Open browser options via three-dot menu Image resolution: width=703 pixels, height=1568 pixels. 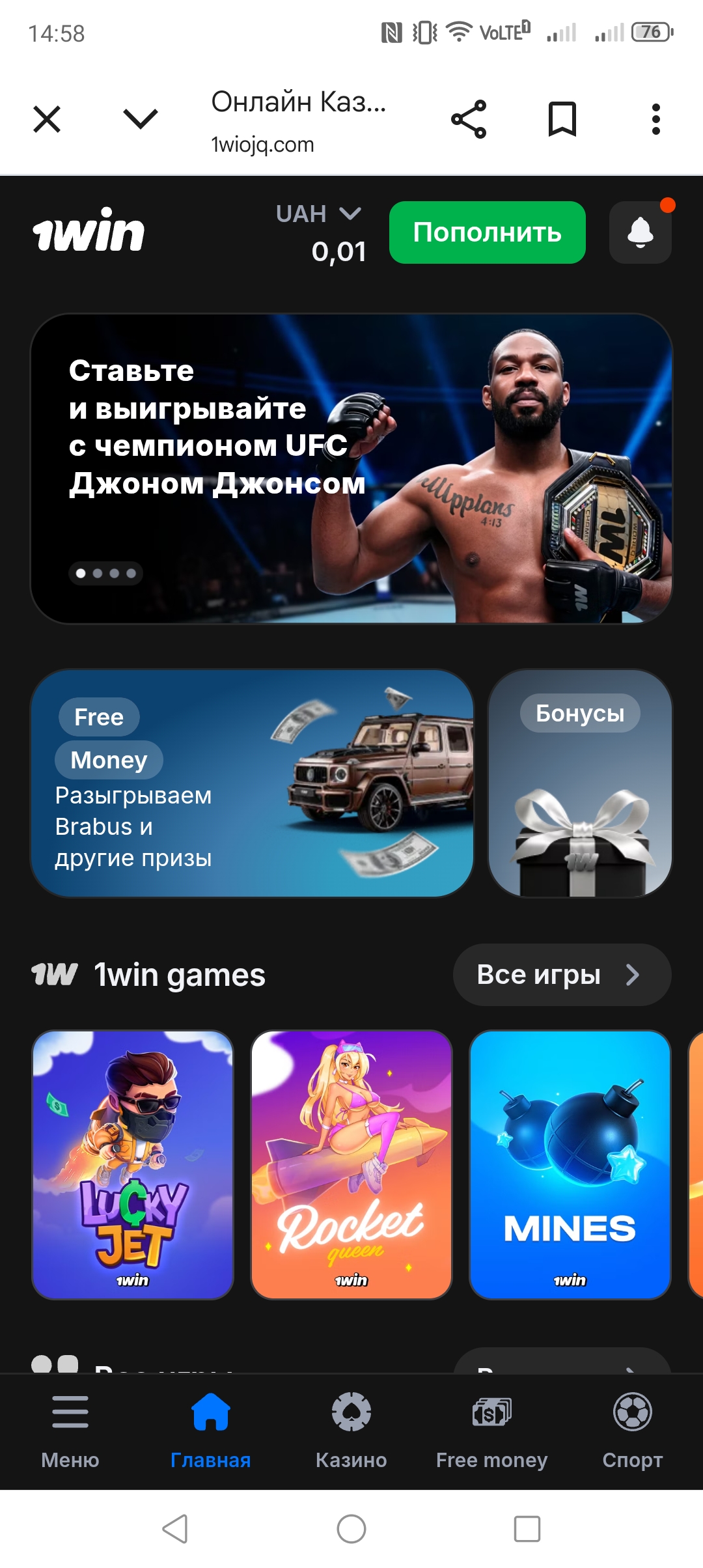pyautogui.click(x=655, y=119)
